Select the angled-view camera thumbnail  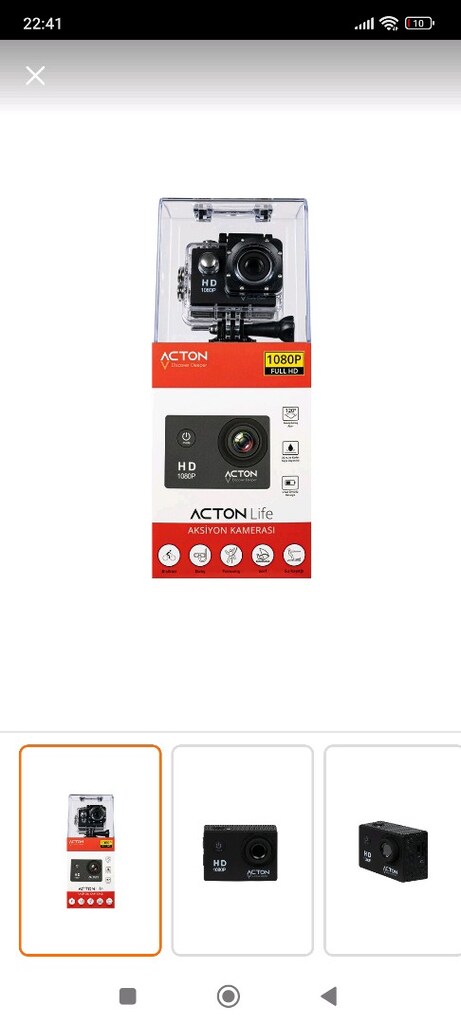392,850
